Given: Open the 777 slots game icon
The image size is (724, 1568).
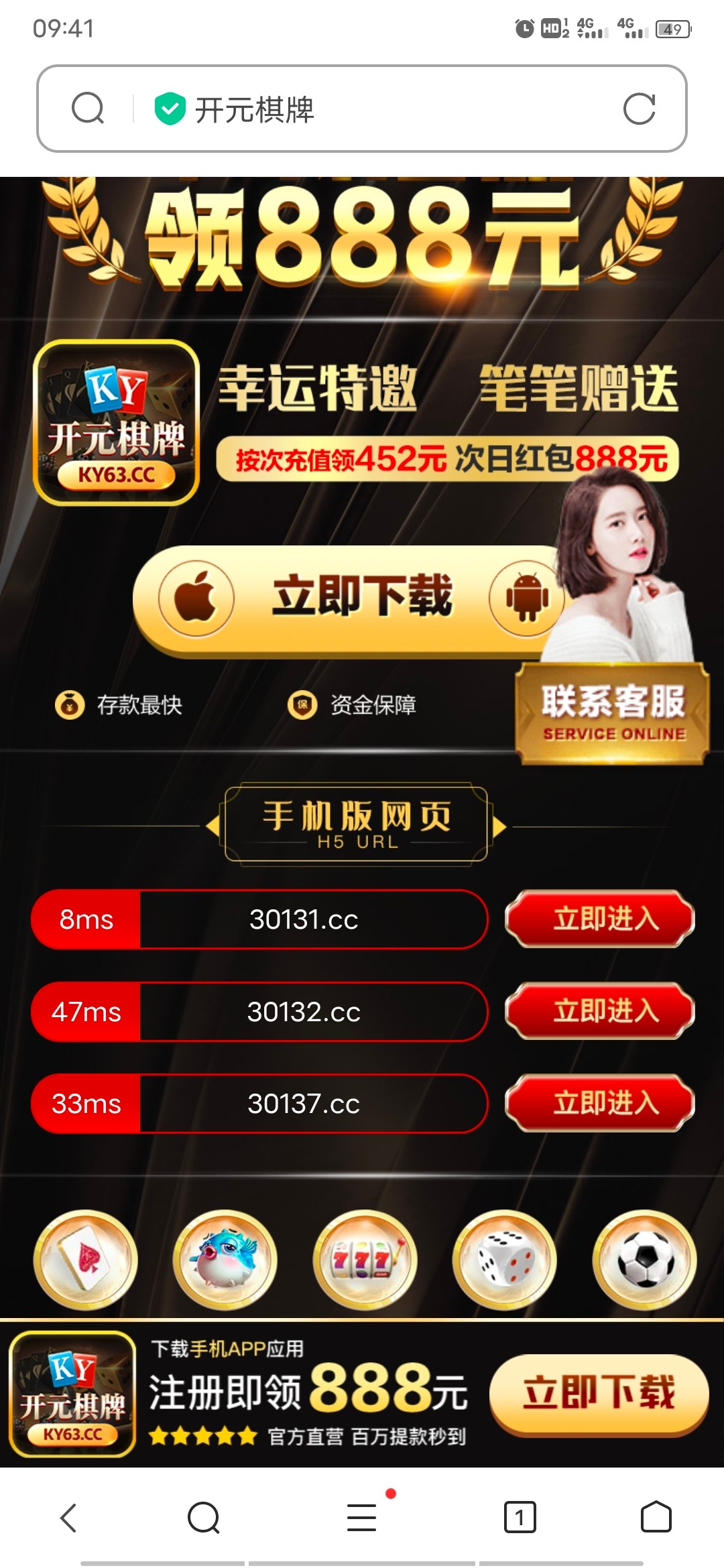Looking at the screenshot, I should tap(365, 1260).
